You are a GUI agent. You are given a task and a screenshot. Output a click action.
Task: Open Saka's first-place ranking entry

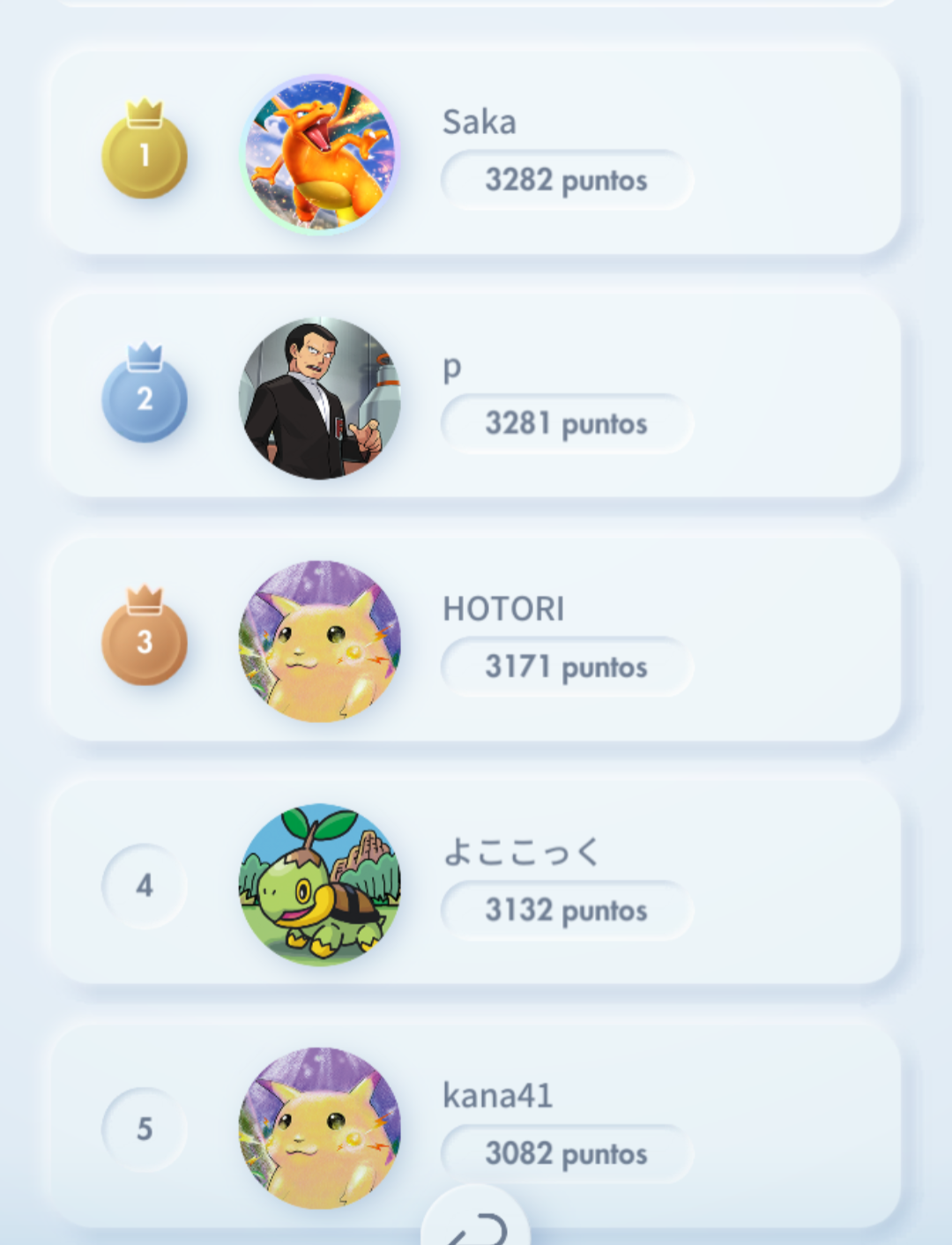476,153
